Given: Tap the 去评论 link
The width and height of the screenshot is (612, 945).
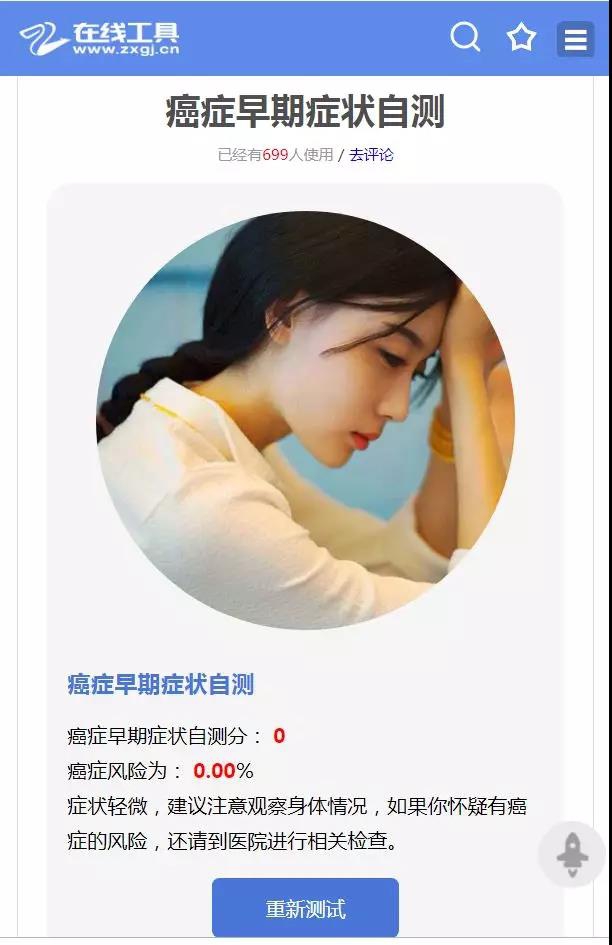Looking at the screenshot, I should point(371,155).
